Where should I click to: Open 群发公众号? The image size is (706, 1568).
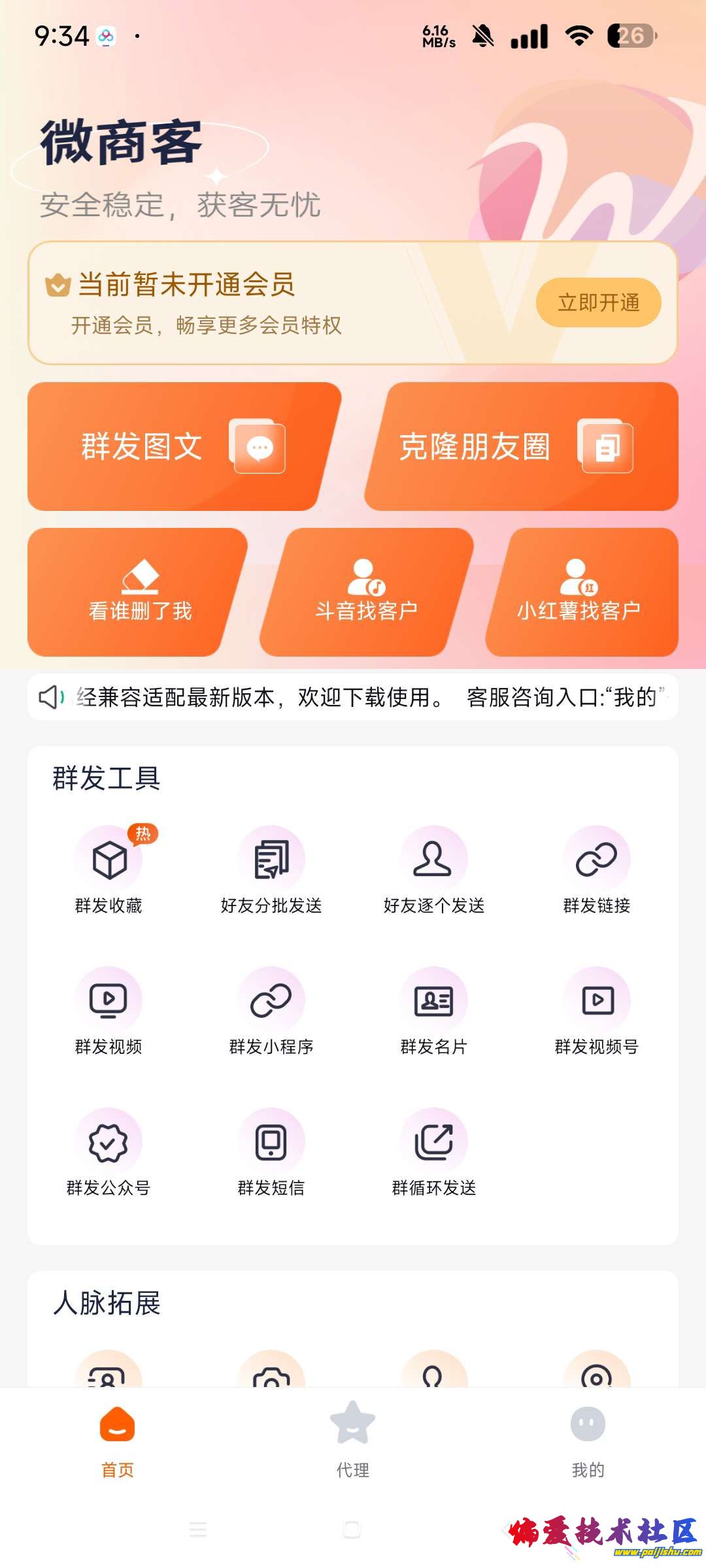point(109,1152)
